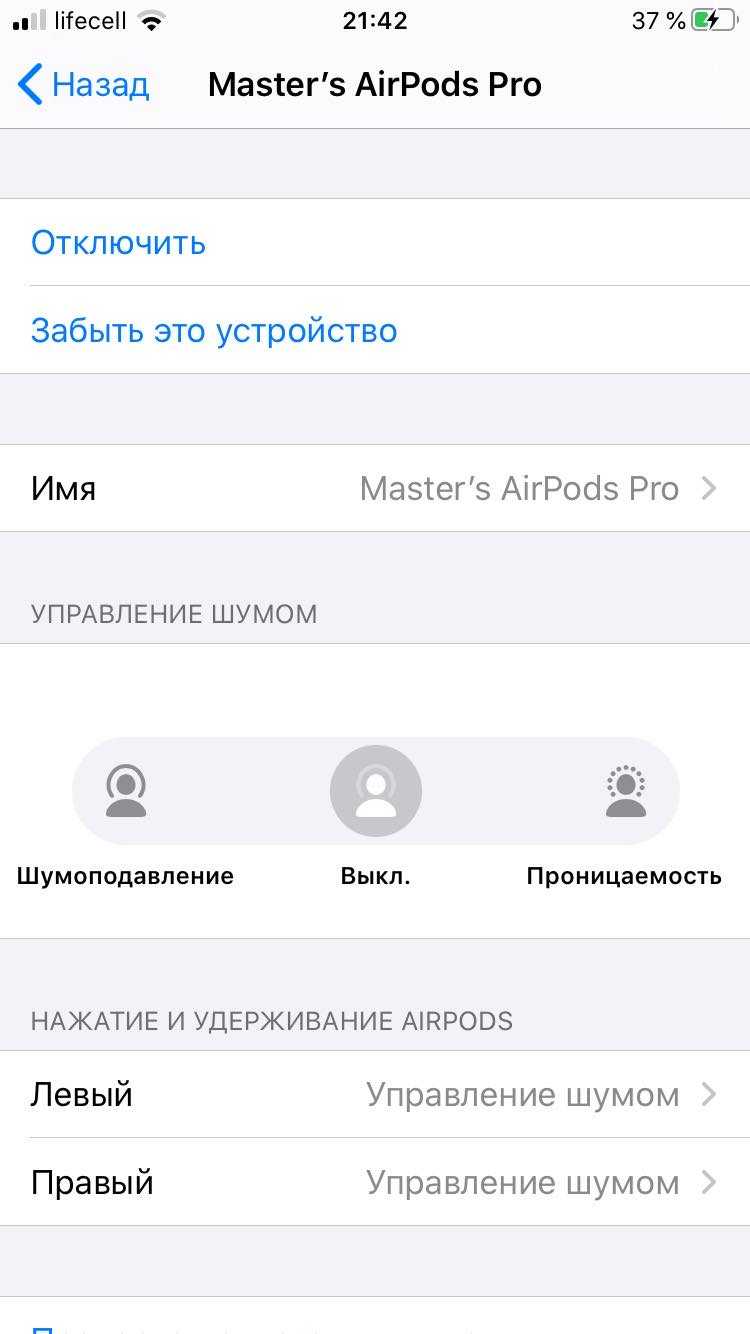Open the Имя row to rename AirPods
This screenshot has height=1334, width=750.
point(375,489)
